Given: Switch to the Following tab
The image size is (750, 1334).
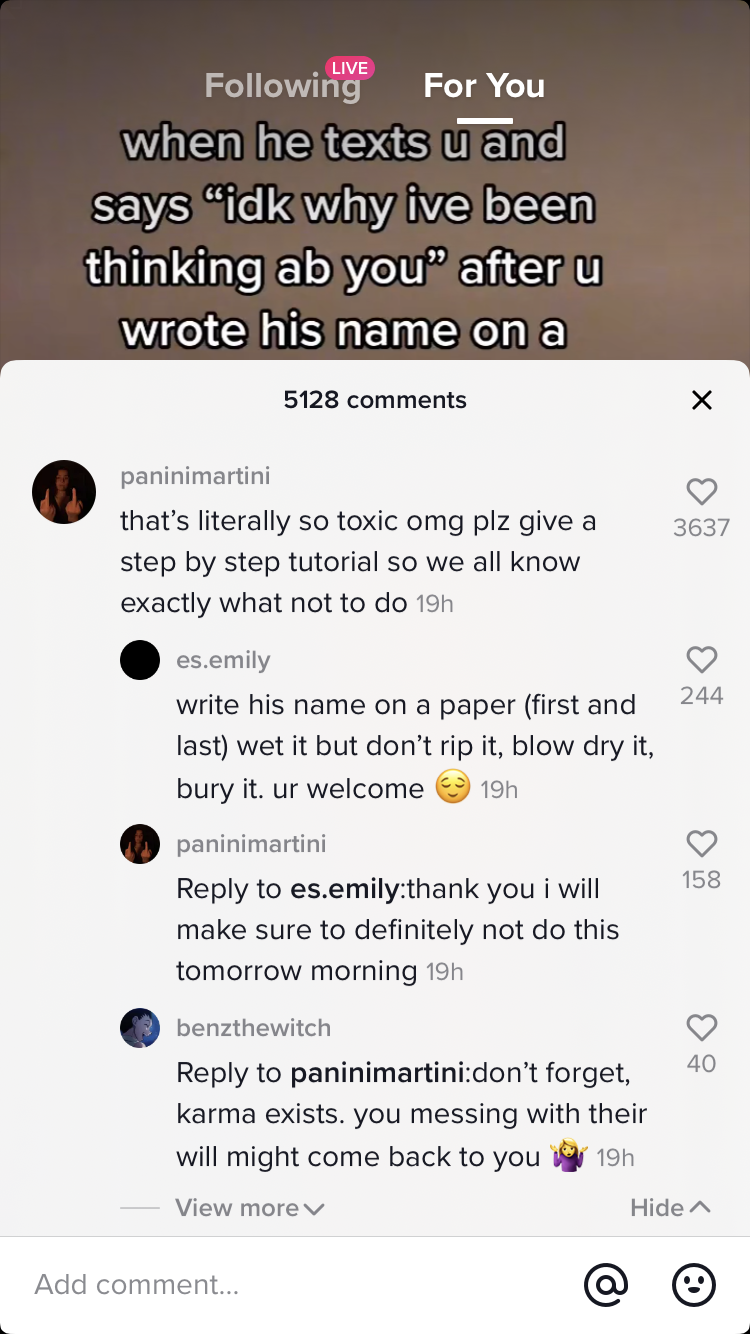Looking at the screenshot, I should (x=282, y=85).
